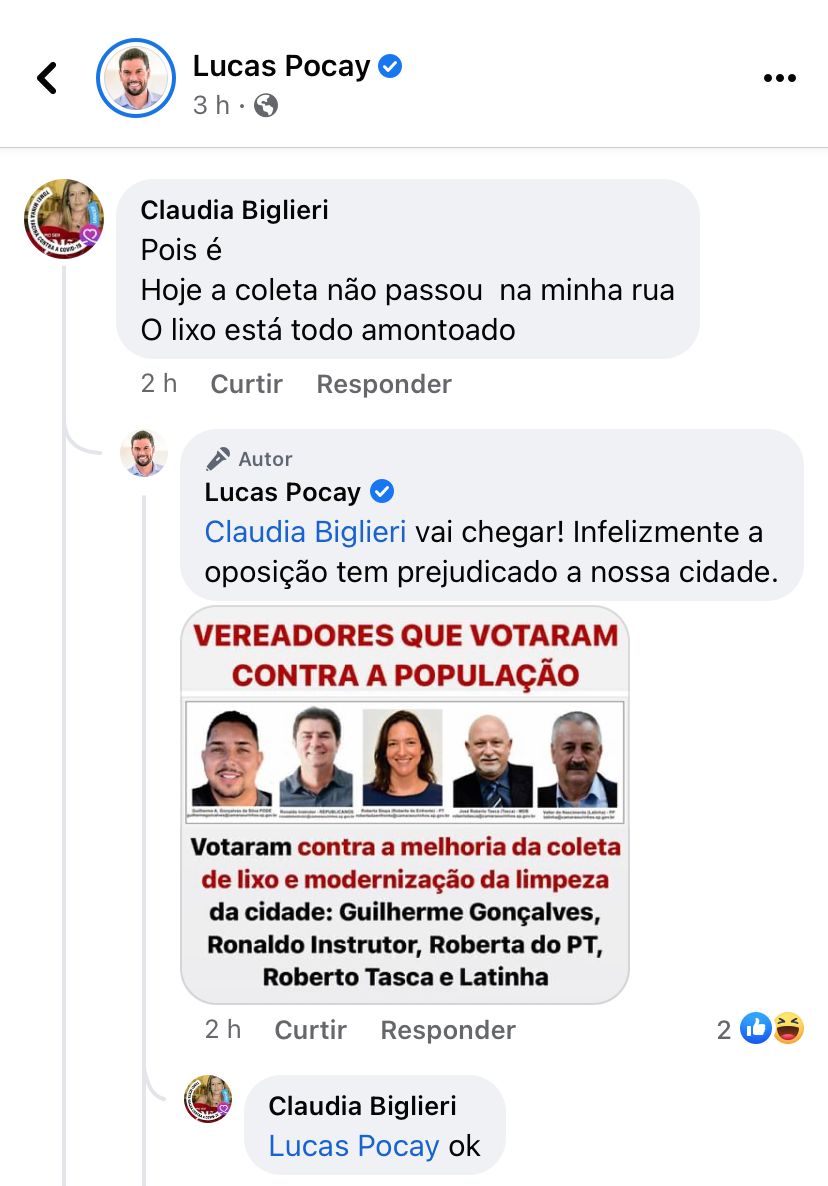The height and width of the screenshot is (1186, 828).
Task: Open Lucas Pocay's profile picture in header
Action: tap(136, 78)
